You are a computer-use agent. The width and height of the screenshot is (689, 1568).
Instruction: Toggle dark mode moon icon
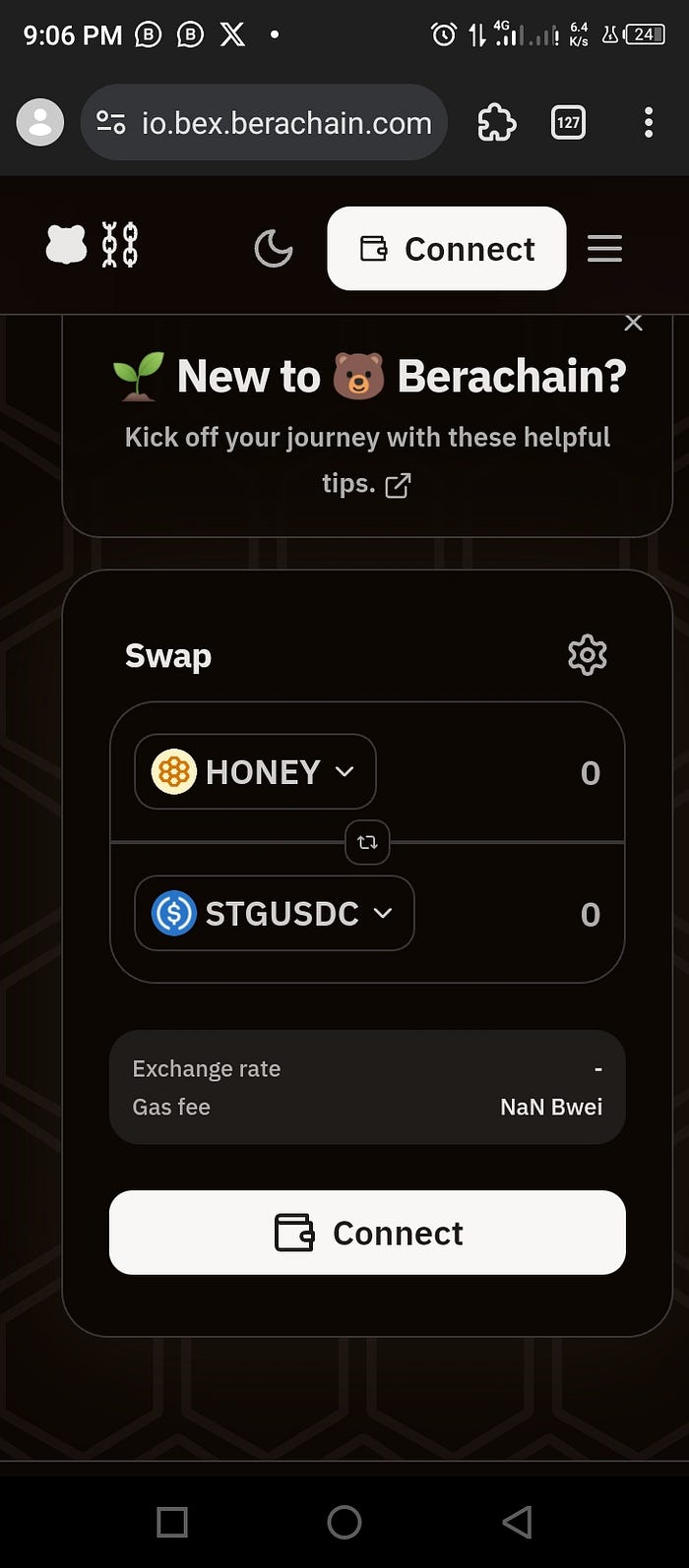pyautogui.click(x=273, y=249)
